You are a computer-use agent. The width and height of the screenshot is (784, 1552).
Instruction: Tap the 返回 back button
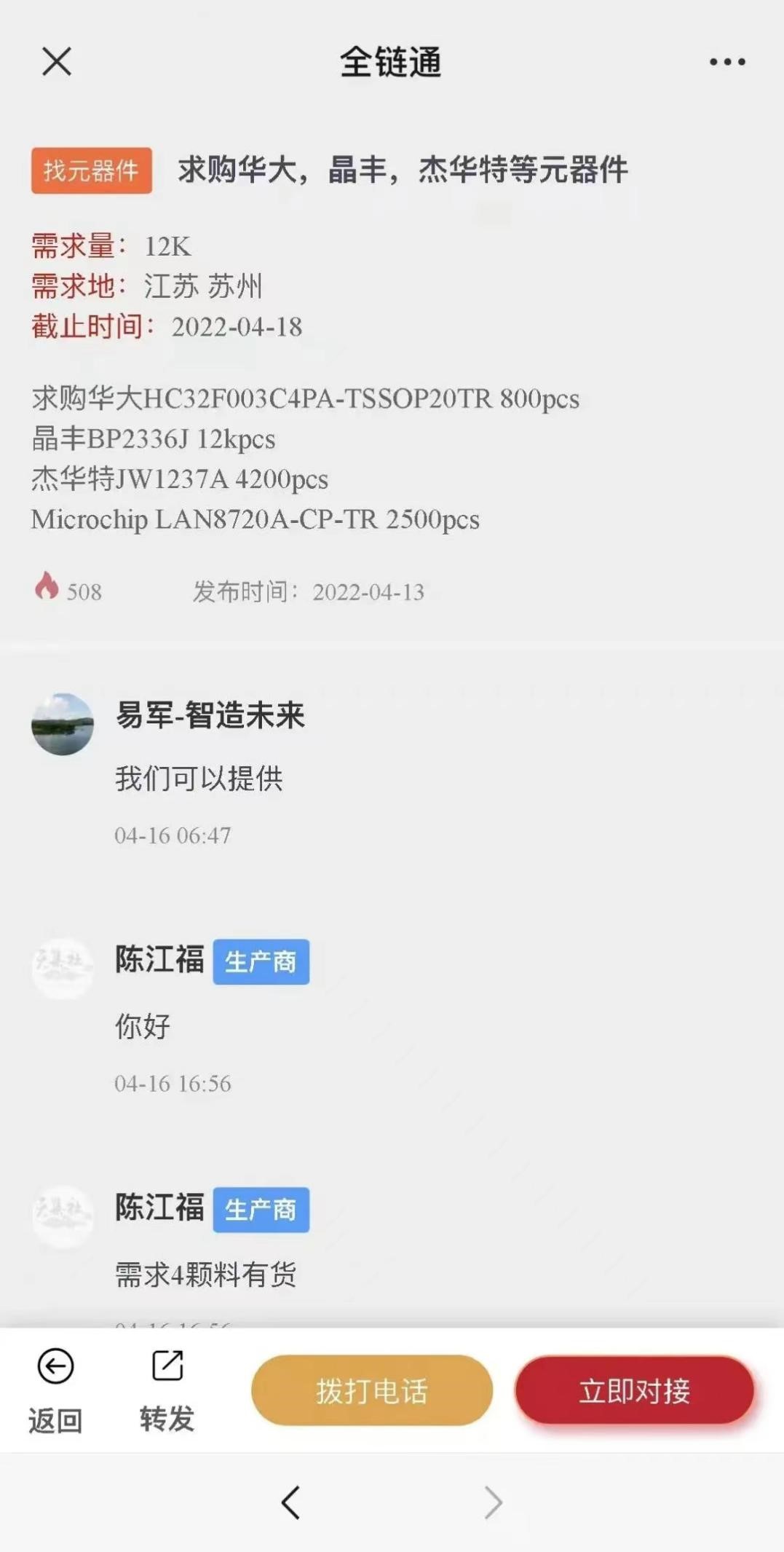tap(55, 1390)
